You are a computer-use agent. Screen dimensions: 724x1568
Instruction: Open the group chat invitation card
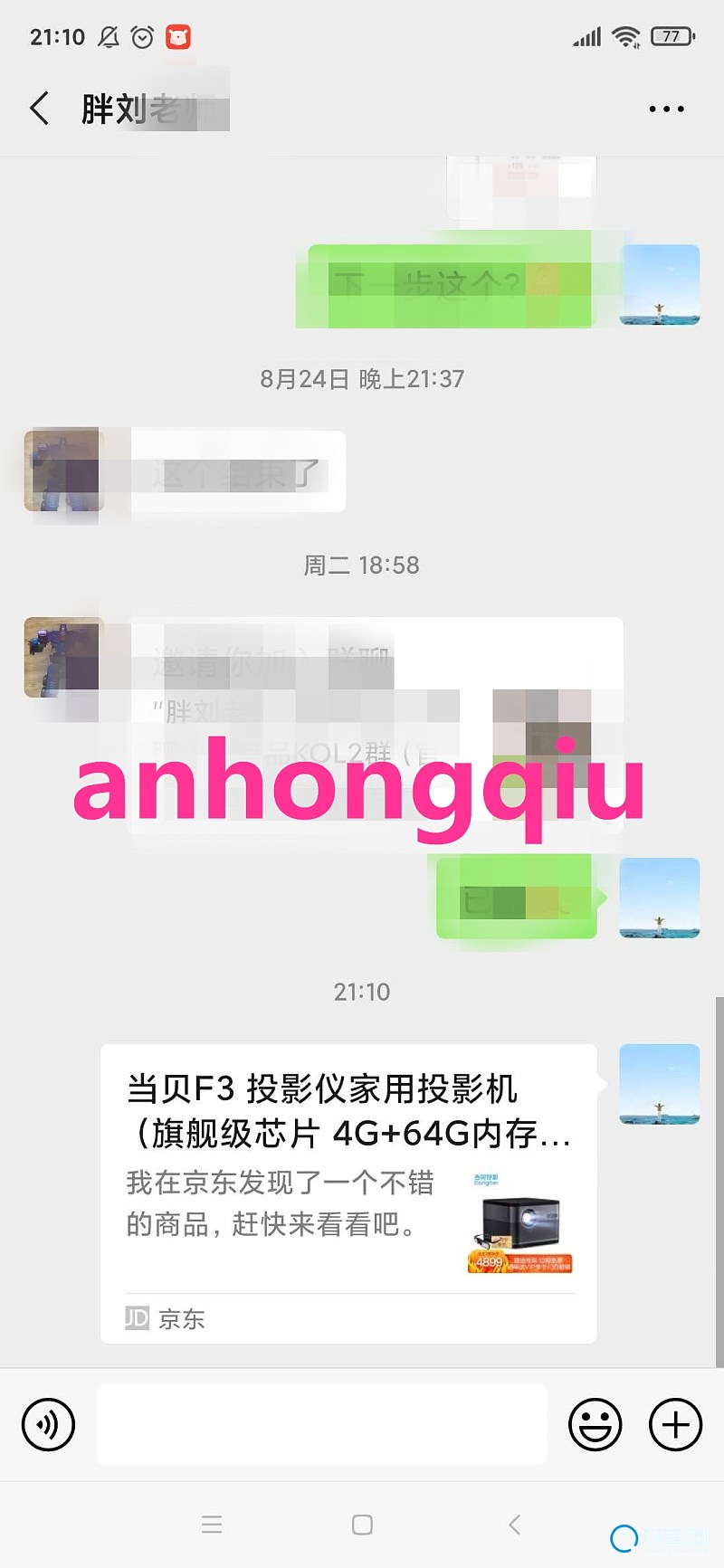(376, 724)
